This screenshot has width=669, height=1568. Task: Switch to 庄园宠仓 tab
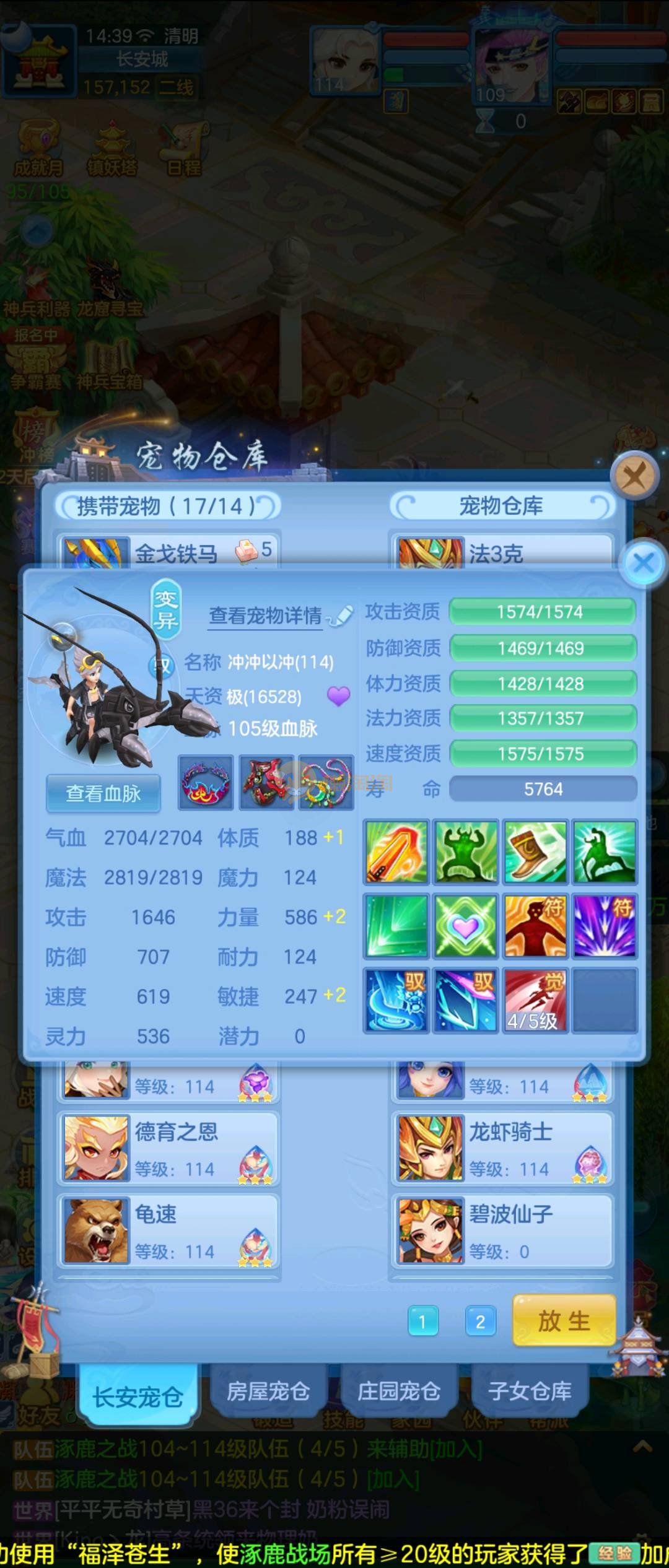click(x=399, y=1392)
